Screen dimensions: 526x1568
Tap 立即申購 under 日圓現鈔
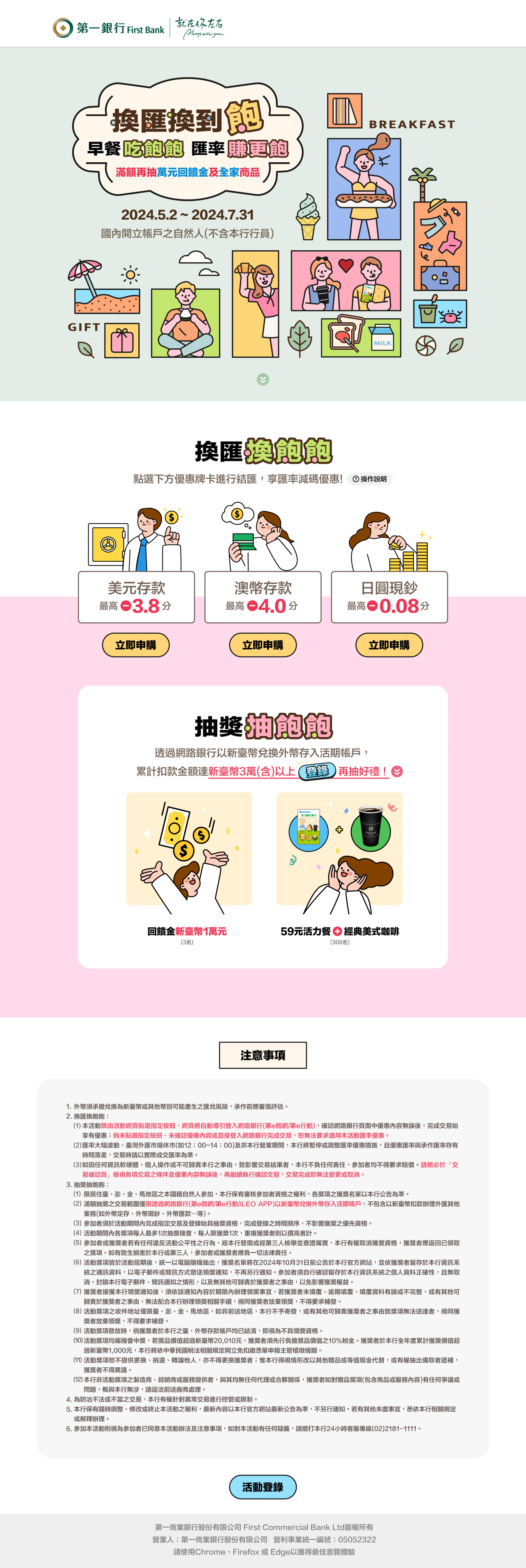coord(389,645)
